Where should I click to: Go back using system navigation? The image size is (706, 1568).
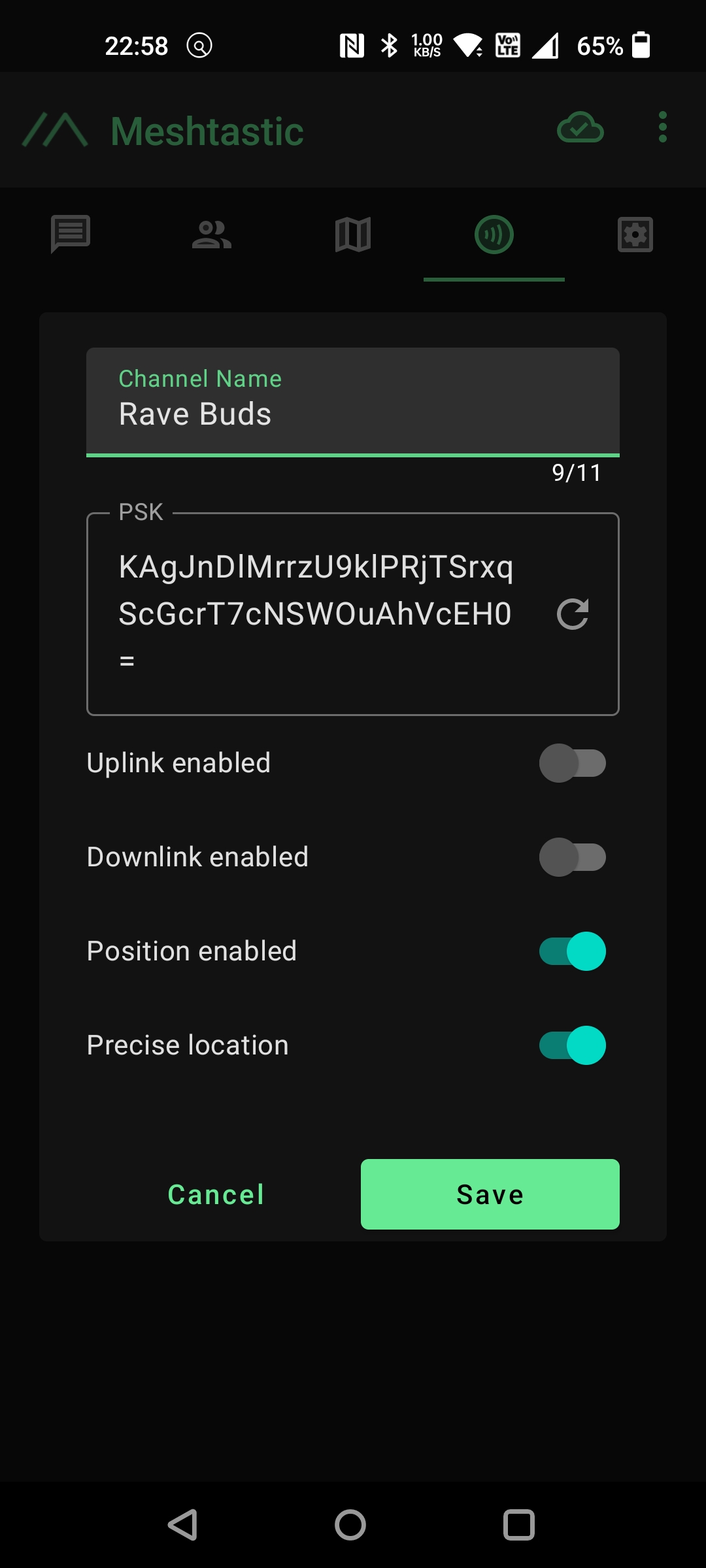pos(183,1525)
